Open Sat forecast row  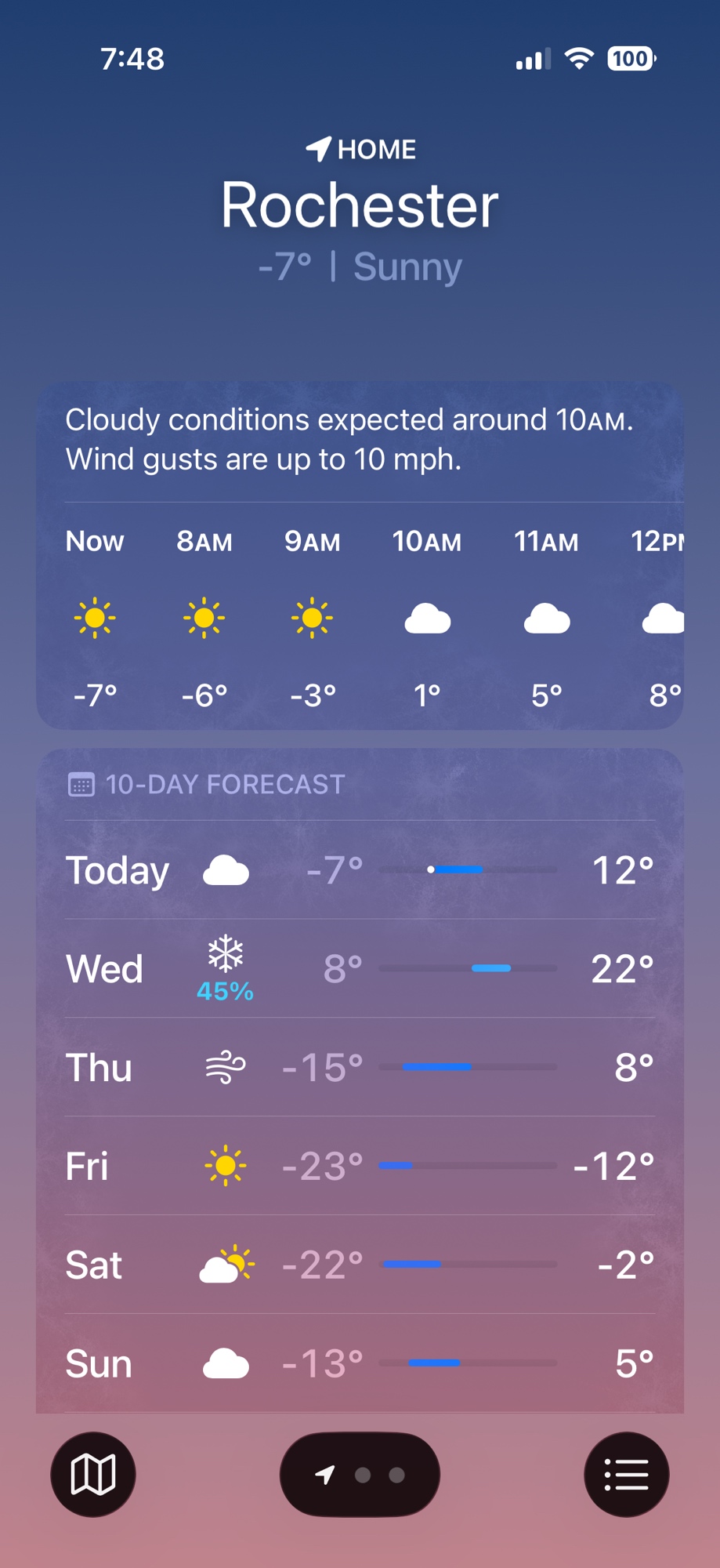360,1265
